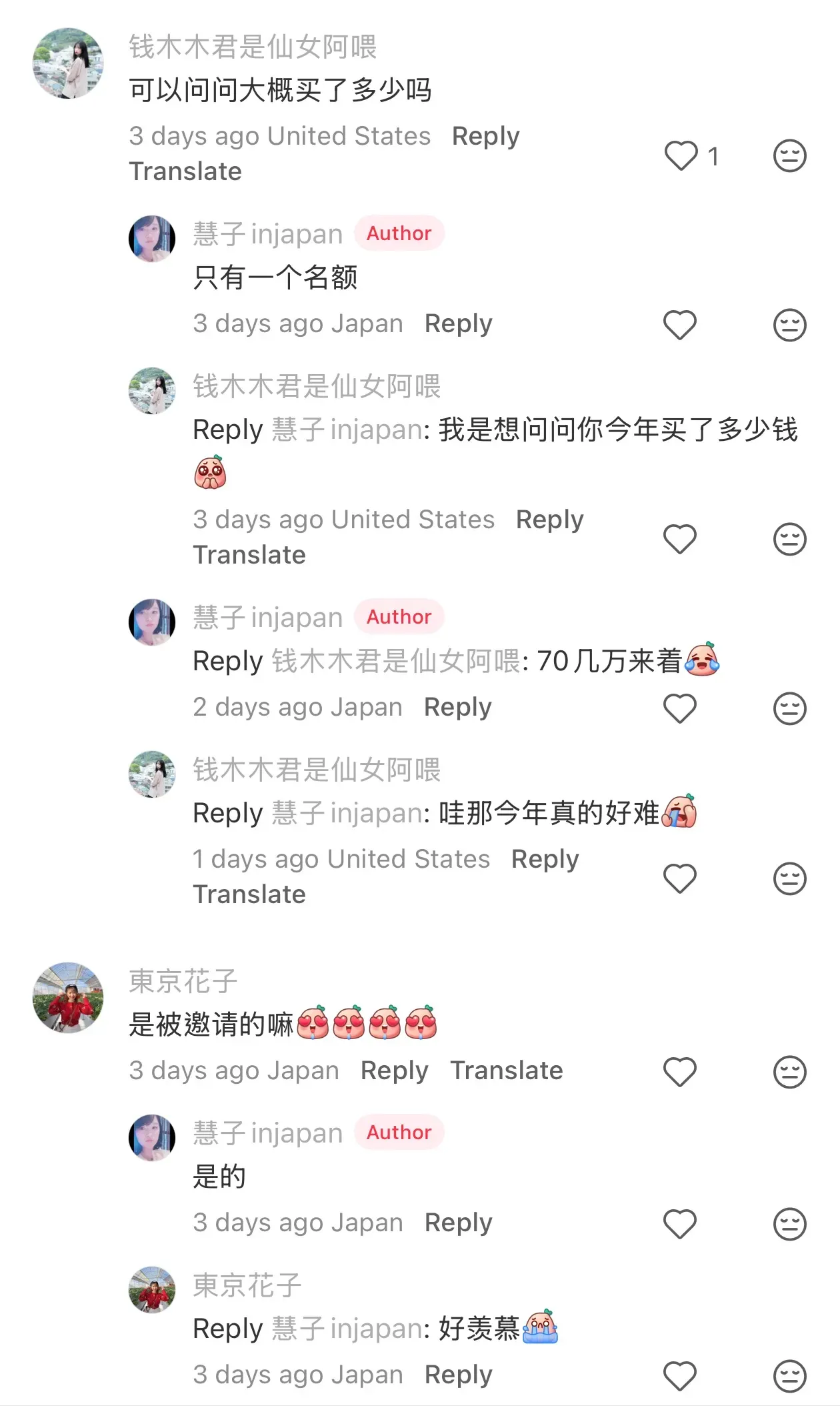The width and height of the screenshot is (840, 1414).
Task: Reply to the comment '70几万来着'
Action: (x=457, y=707)
